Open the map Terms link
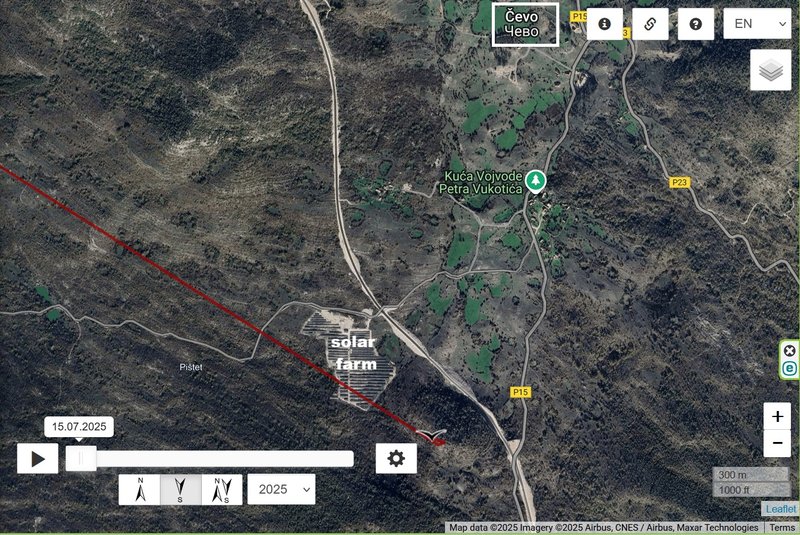Viewport: 800px width, 535px height. coord(782,527)
